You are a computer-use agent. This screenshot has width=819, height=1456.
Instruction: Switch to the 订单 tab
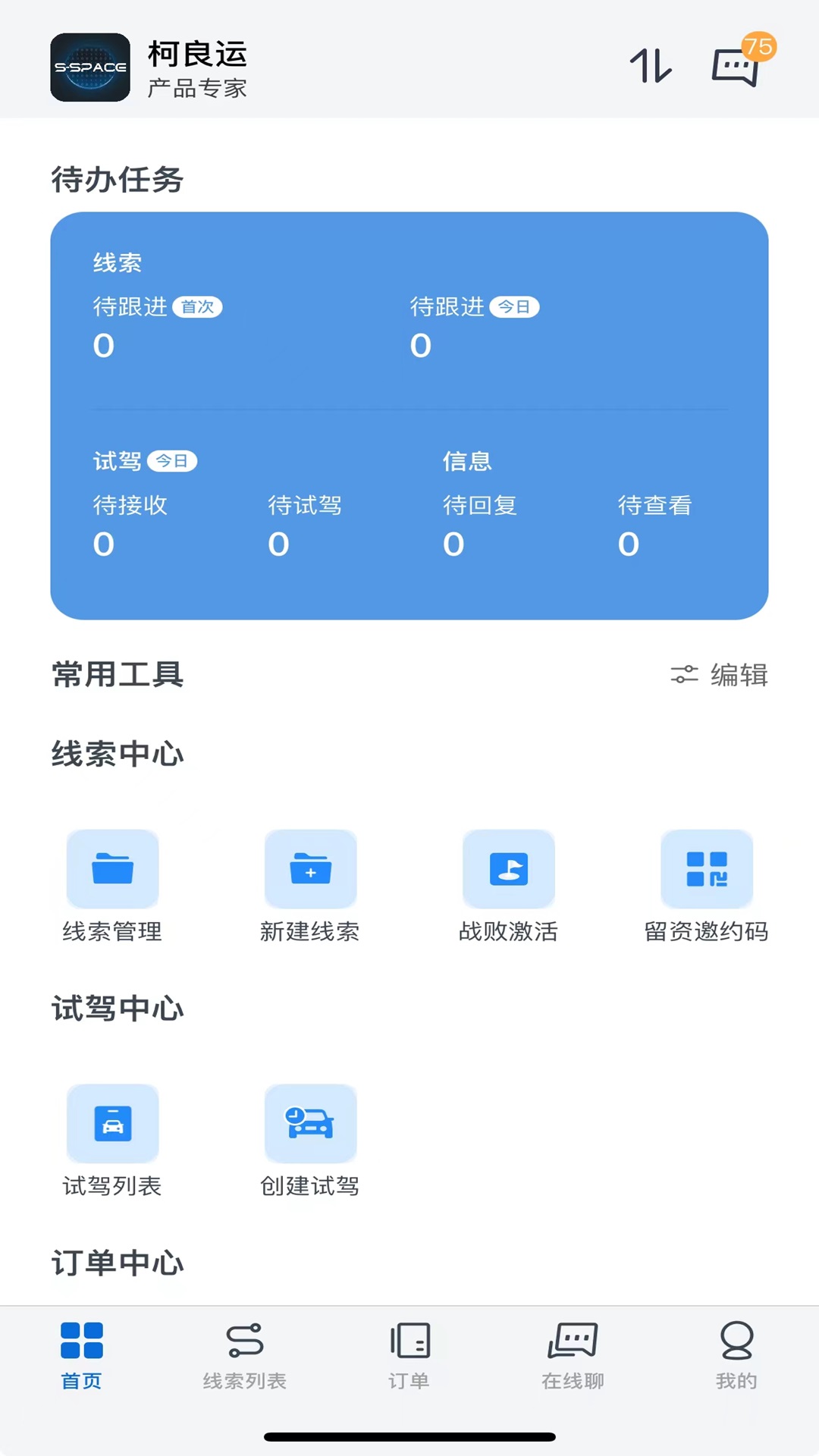pos(409,1356)
